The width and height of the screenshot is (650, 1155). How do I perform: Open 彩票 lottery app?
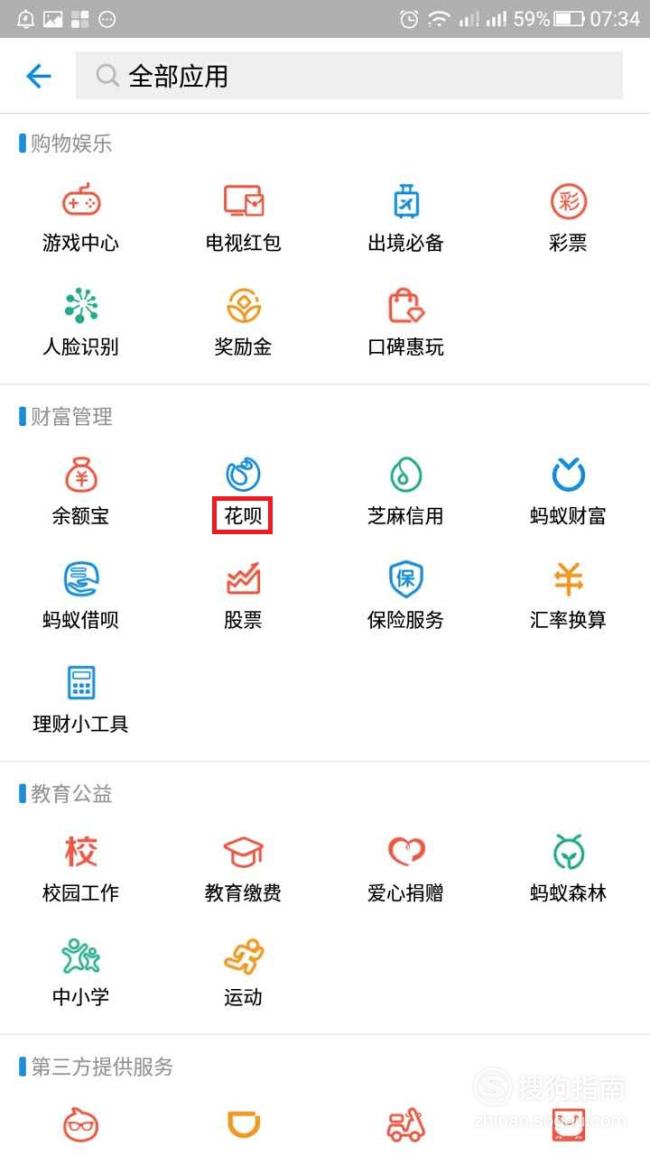[568, 217]
